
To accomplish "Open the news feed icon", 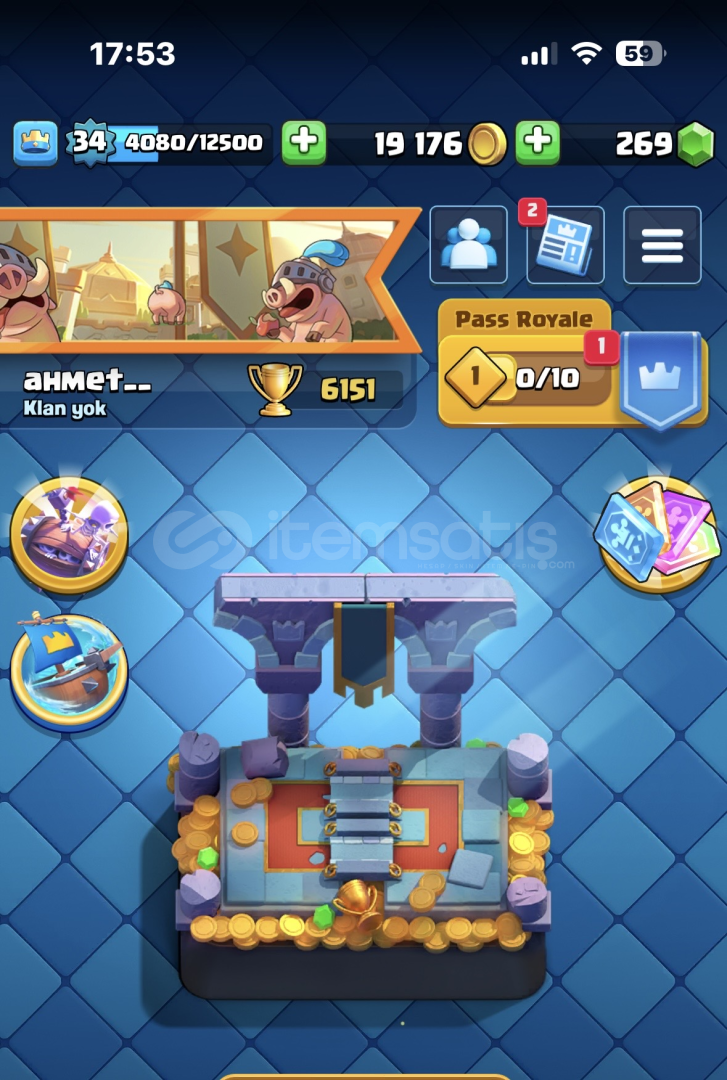I will click(x=565, y=244).
